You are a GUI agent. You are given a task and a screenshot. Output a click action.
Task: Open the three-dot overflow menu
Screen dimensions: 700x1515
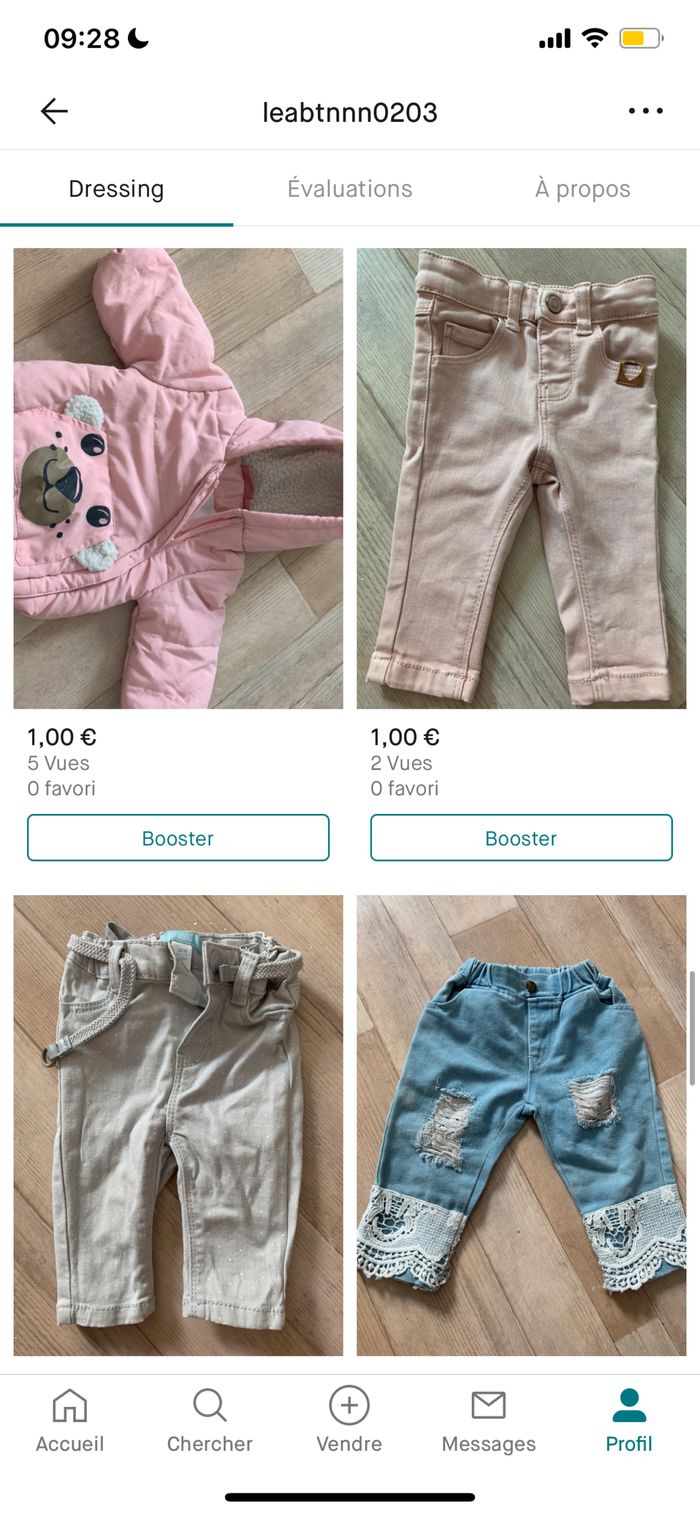point(645,111)
